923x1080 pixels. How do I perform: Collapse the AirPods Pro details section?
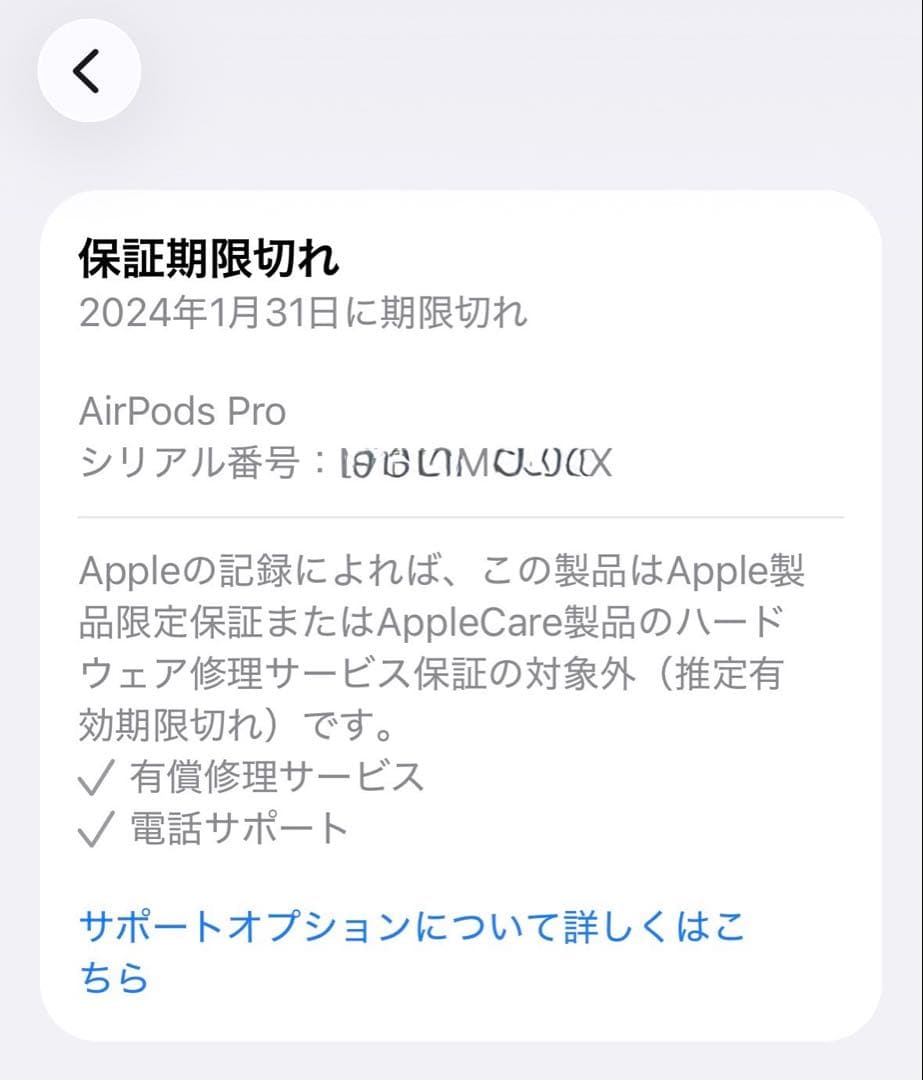pyautogui.click(x=182, y=410)
